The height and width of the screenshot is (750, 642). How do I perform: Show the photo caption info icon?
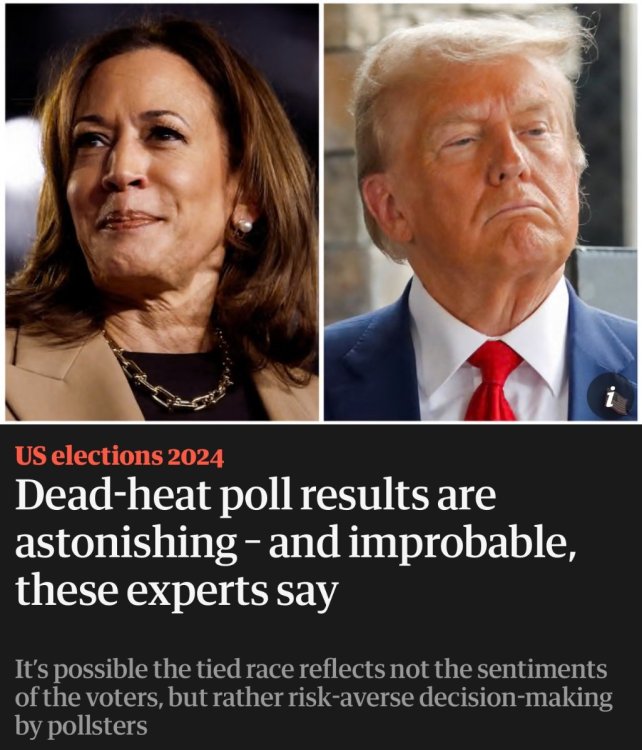pyautogui.click(x=610, y=396)
